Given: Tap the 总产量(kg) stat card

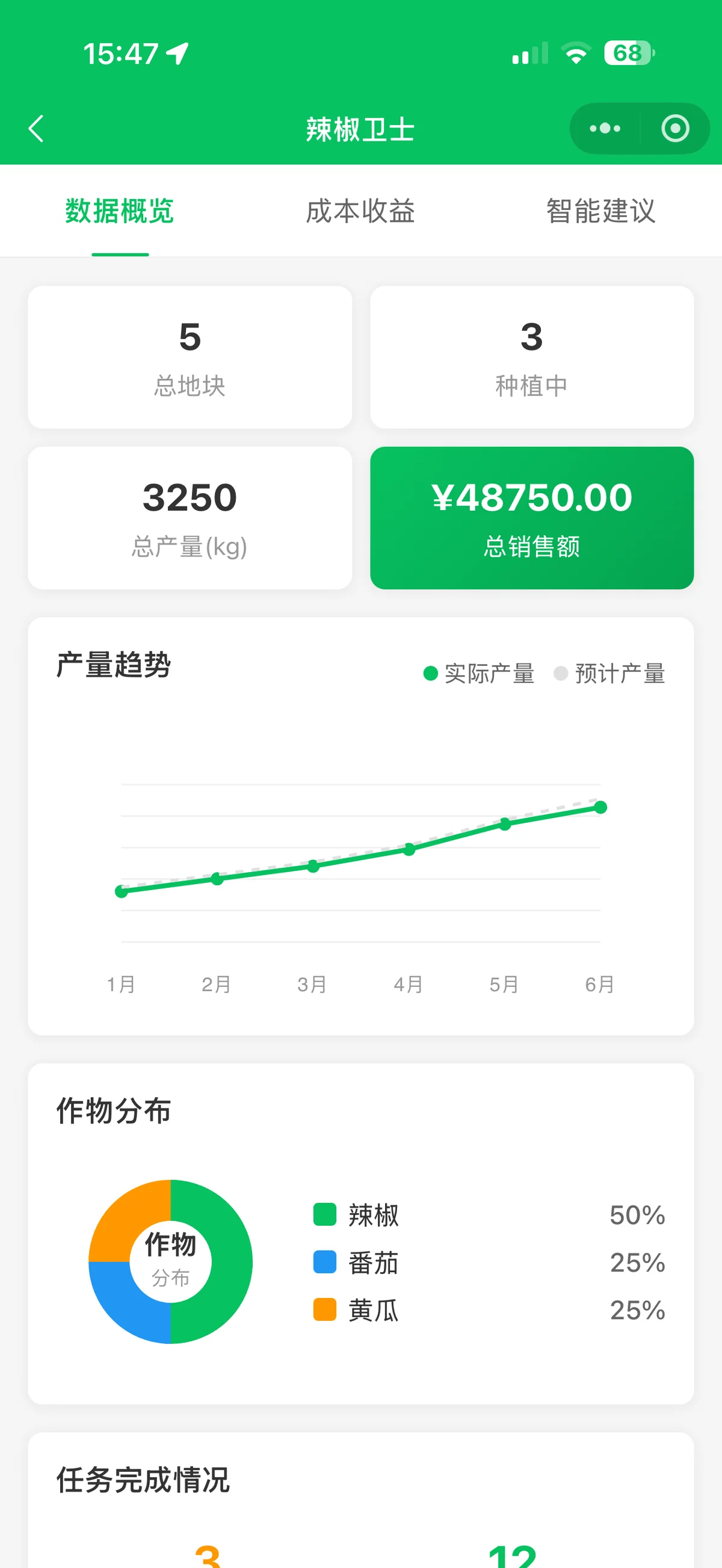Looking at the screenshot, I should (189, 517).
